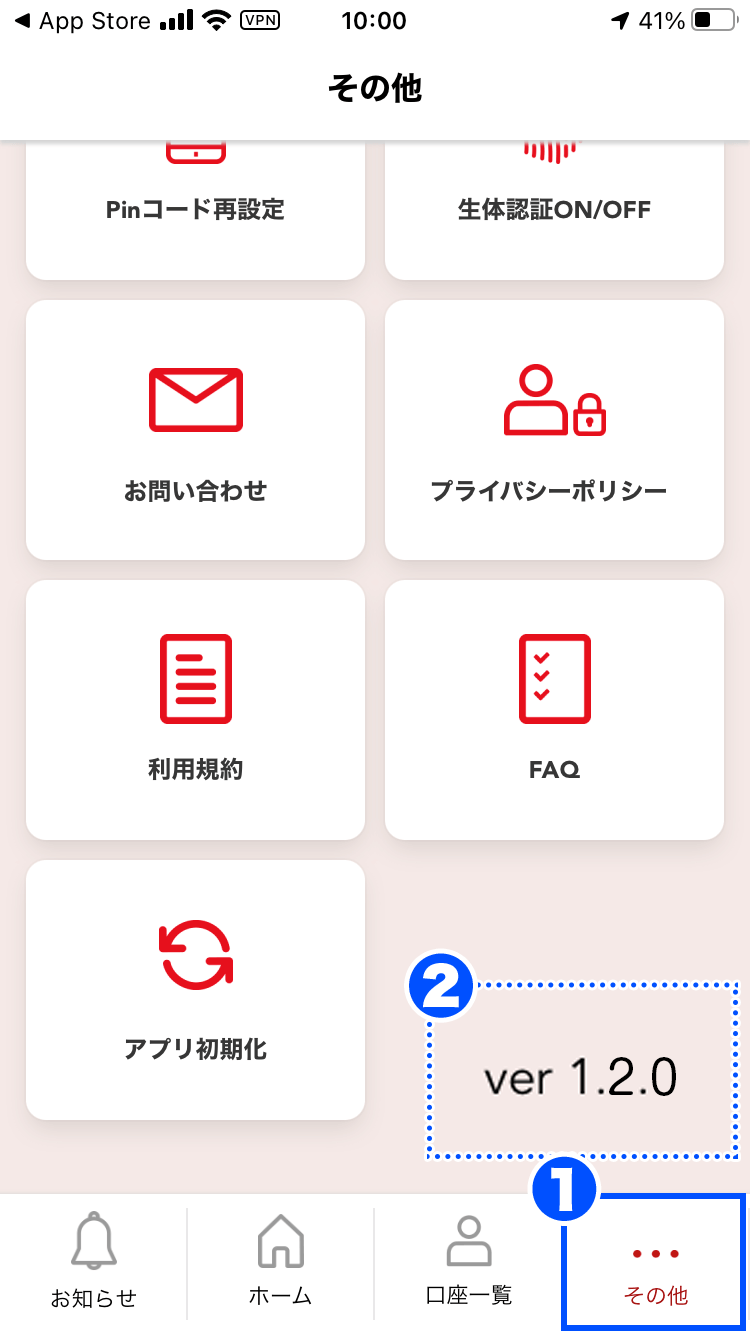This screenshot has width=750, height=1334.
Task: Open 生体認証ON/OFF settings card
Action: point(554,210)
